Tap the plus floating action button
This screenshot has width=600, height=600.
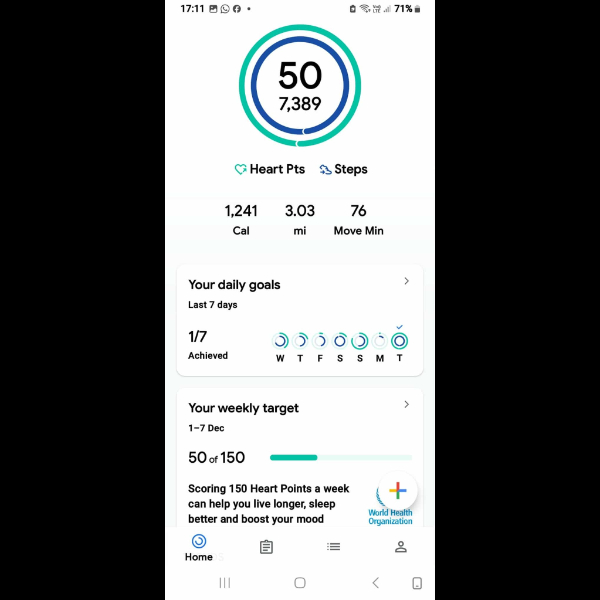pyautogui.click(x=397, y=490)
